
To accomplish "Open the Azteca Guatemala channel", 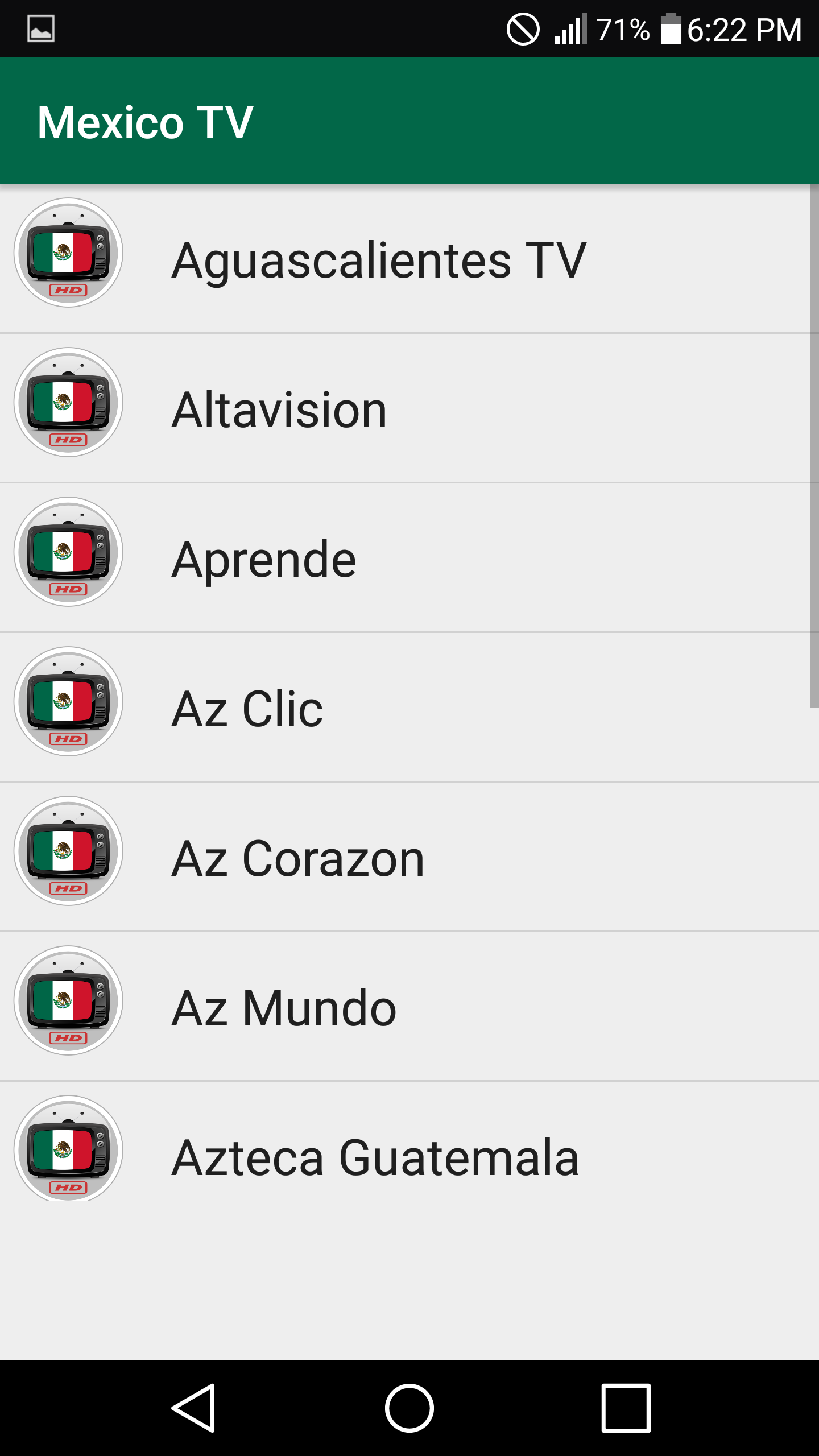I will [375, 1157].
